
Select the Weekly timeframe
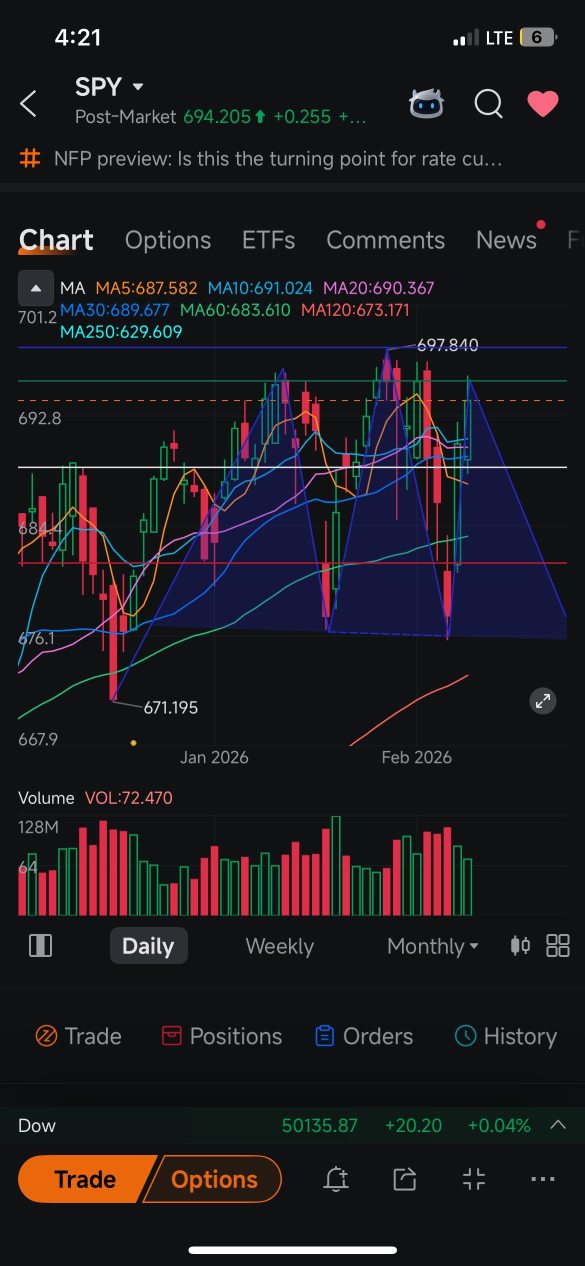pos(279,946)
